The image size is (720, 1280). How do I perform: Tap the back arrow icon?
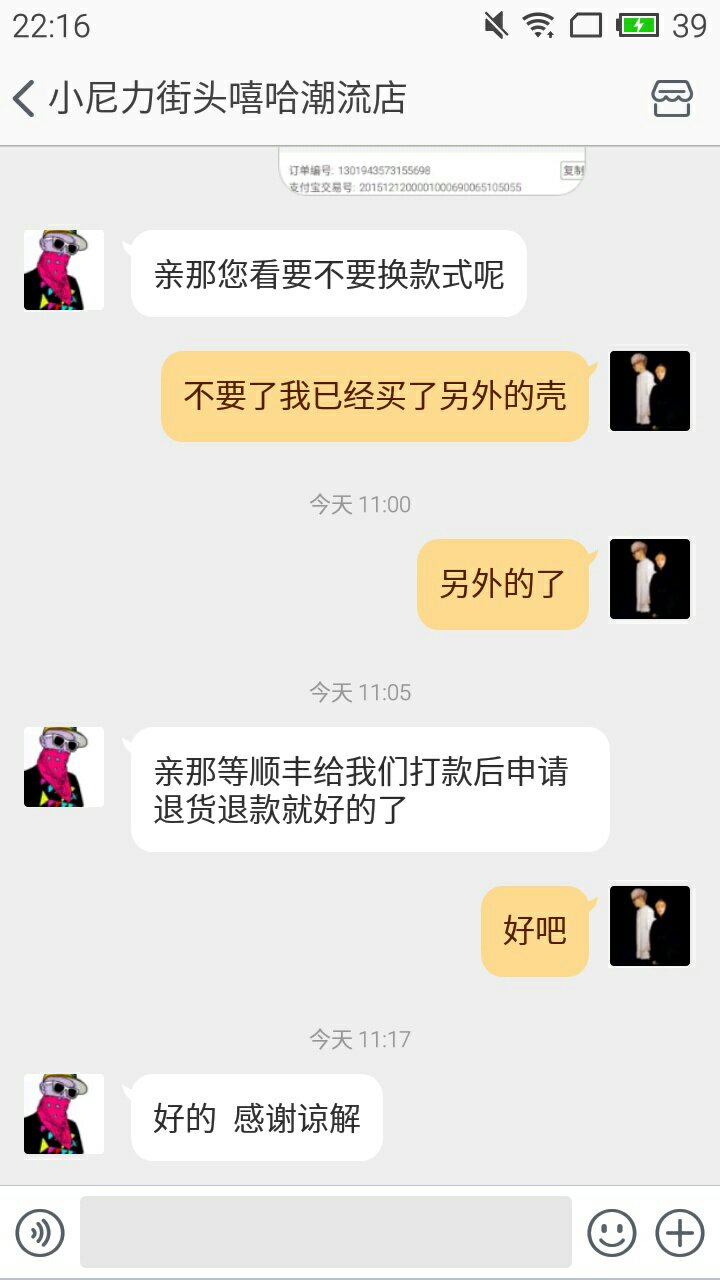(25, 96)
